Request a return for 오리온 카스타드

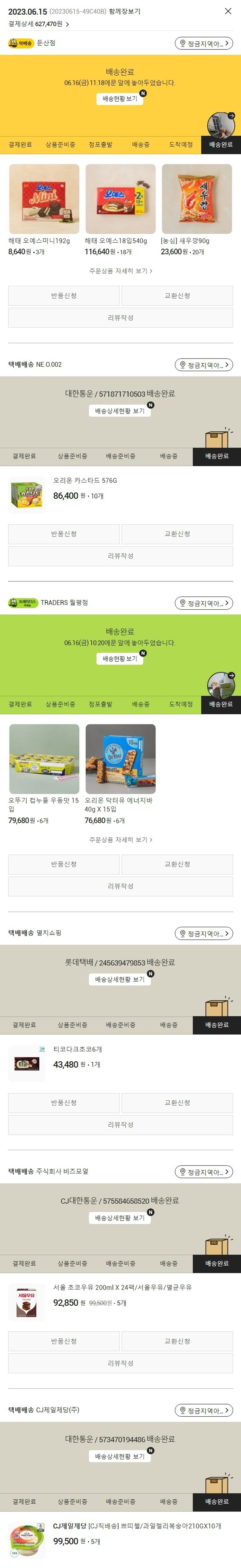coord(63,534)
